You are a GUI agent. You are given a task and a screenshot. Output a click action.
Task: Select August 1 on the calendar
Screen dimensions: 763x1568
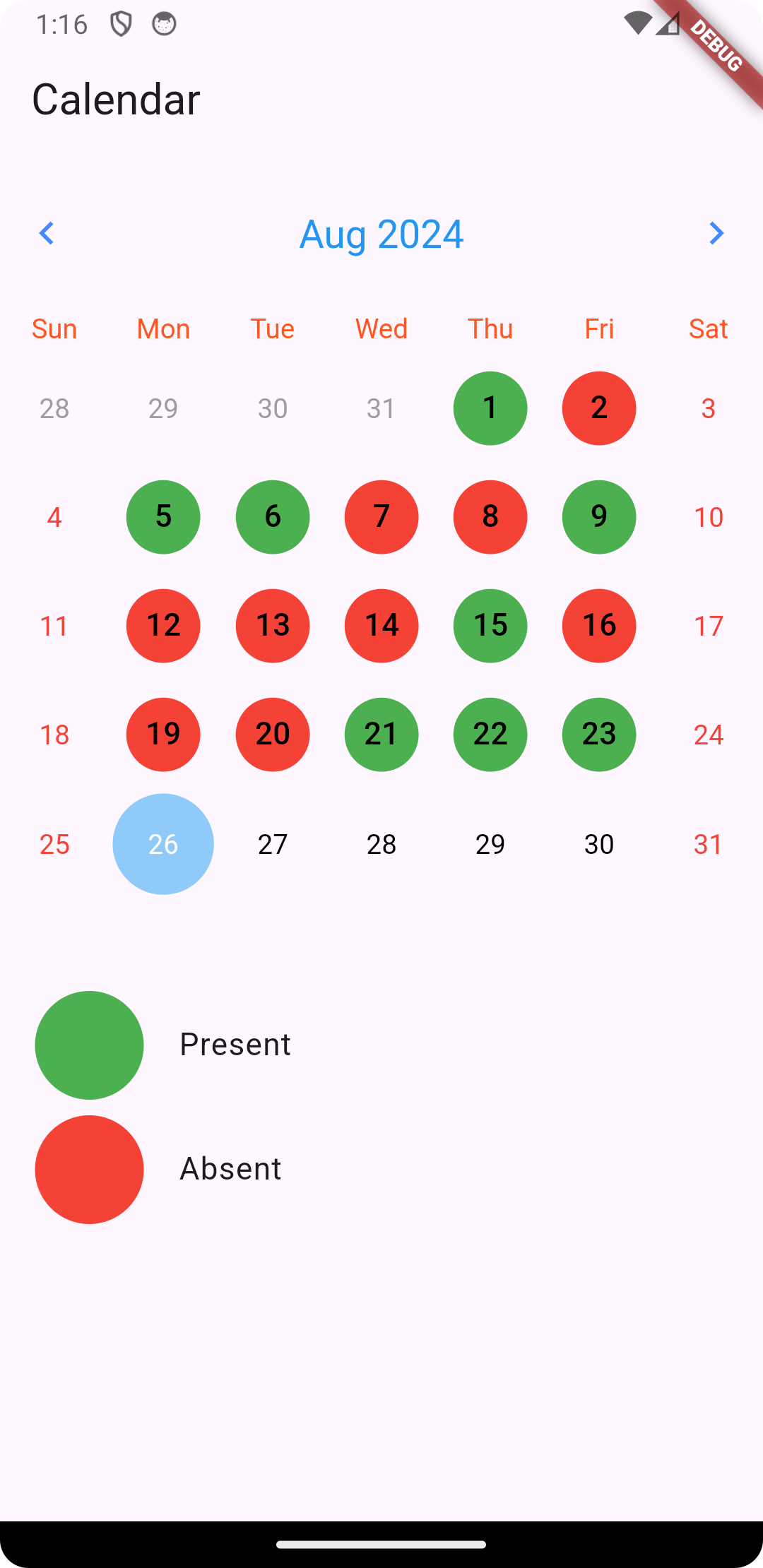[x=490, y=408]
